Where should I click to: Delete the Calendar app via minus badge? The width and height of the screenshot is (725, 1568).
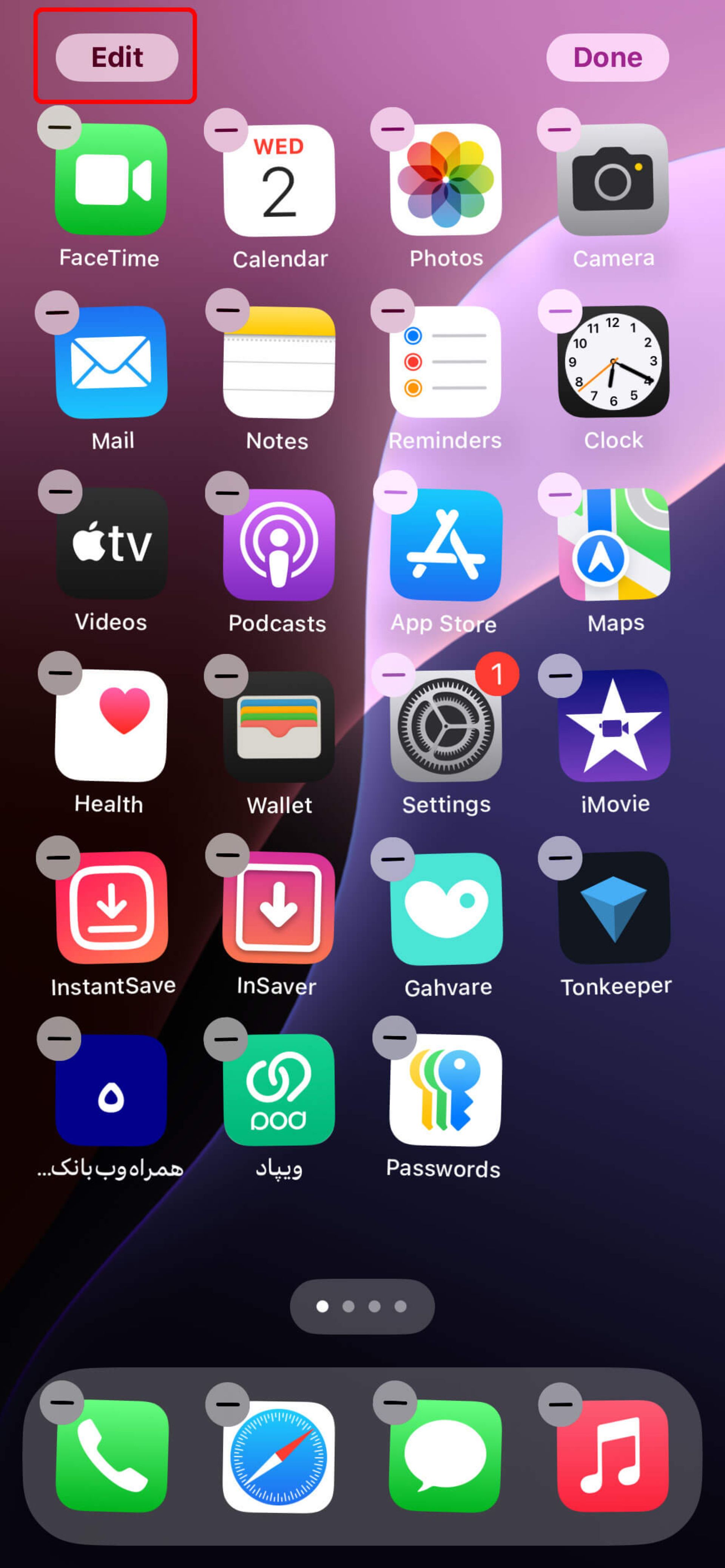225,130
